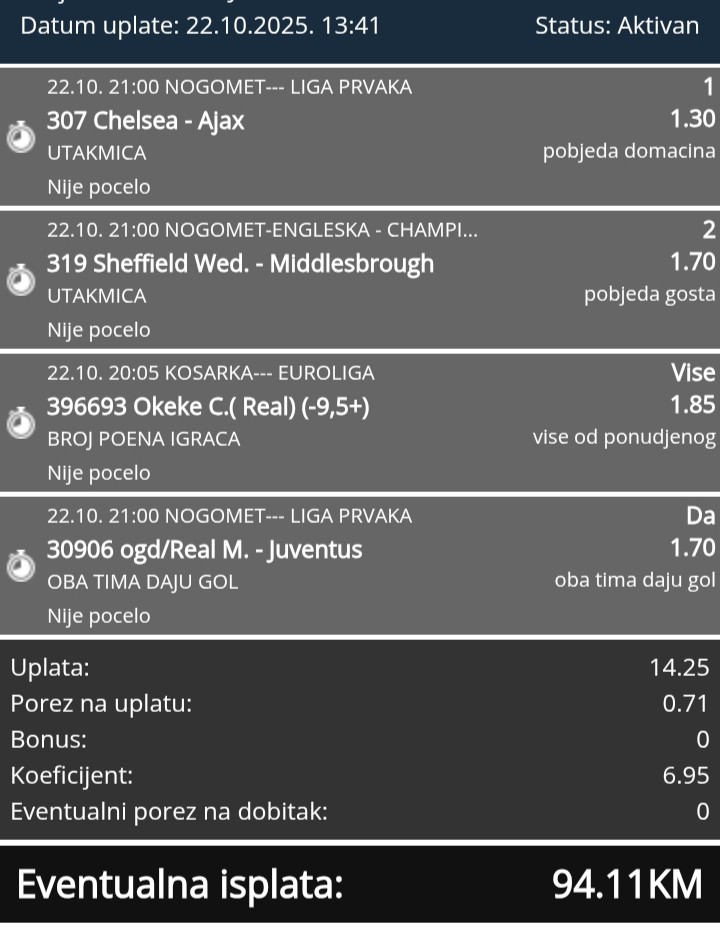Open the Okeke C. (Real) points bet row
The image size is (720, 928).
click(x=360, y=422)
